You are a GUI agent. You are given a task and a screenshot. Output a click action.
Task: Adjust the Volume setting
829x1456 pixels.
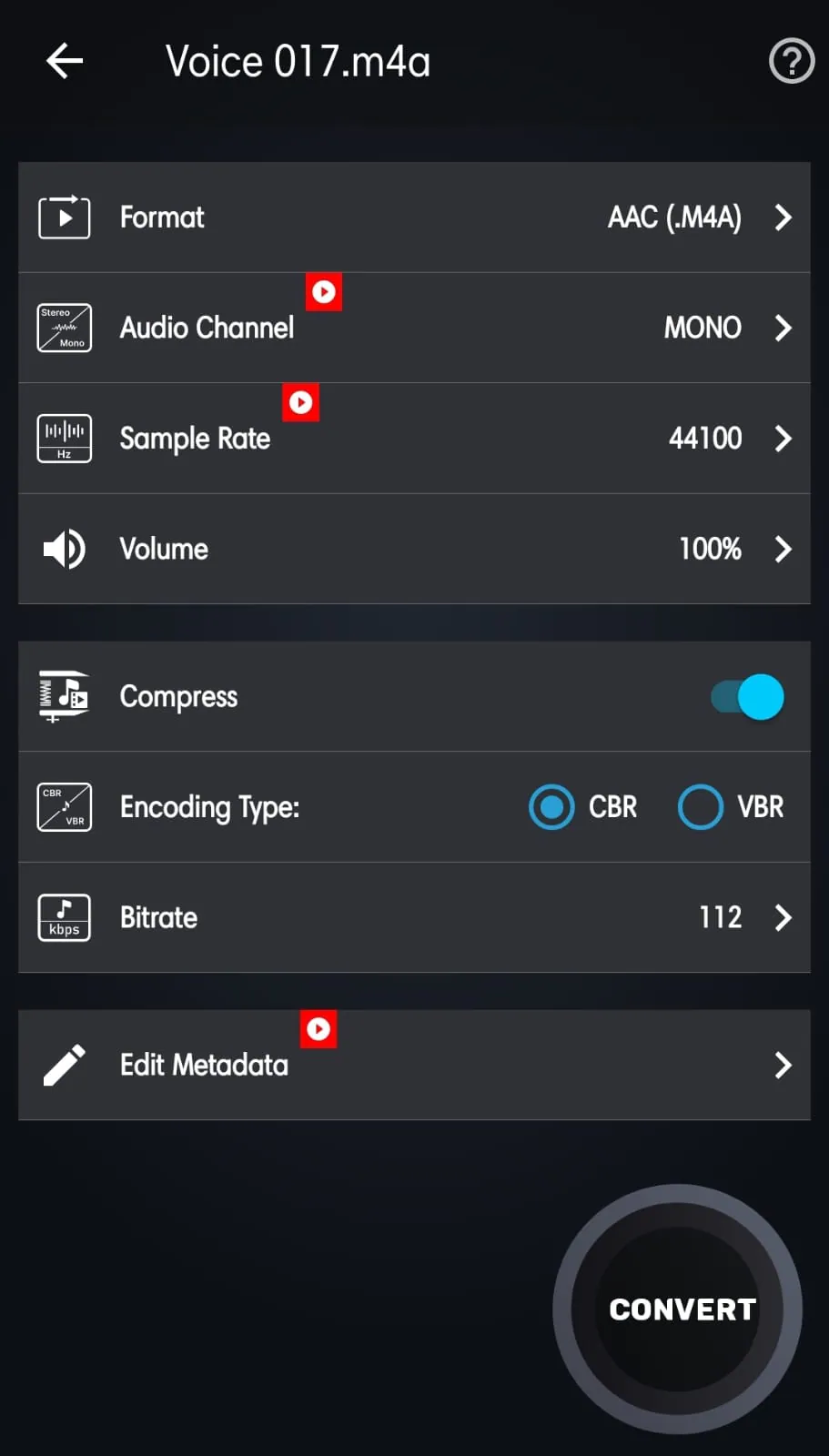(414, 549)
